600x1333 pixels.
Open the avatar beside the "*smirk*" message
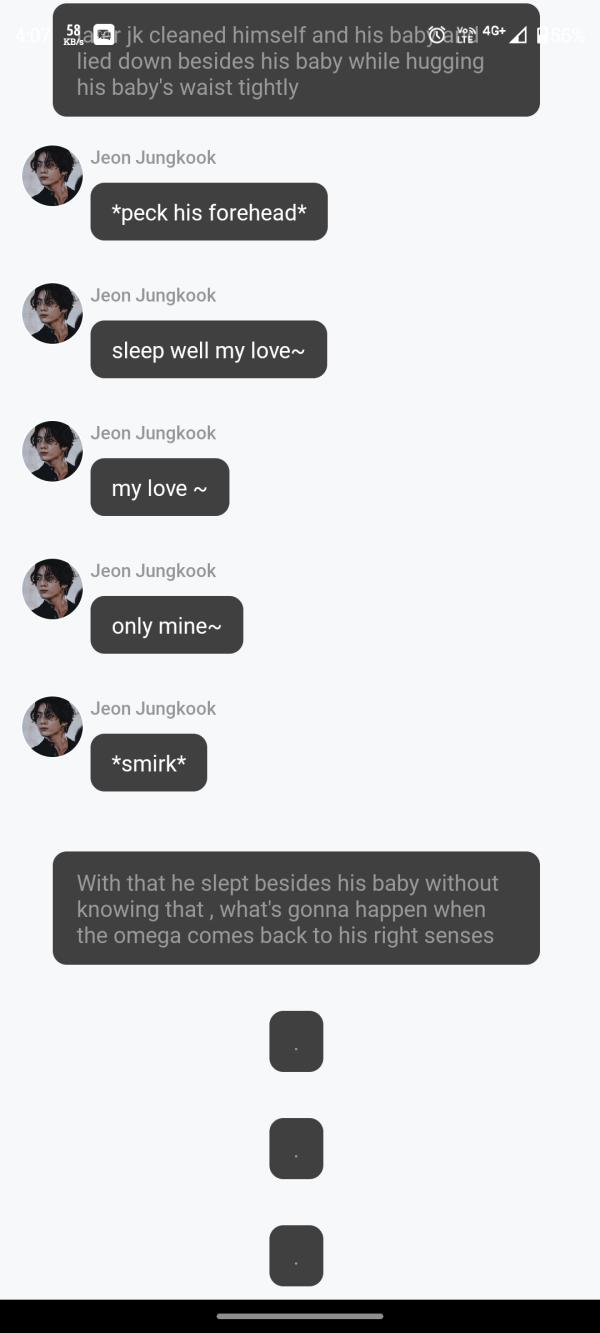click(x=52, y=727)
